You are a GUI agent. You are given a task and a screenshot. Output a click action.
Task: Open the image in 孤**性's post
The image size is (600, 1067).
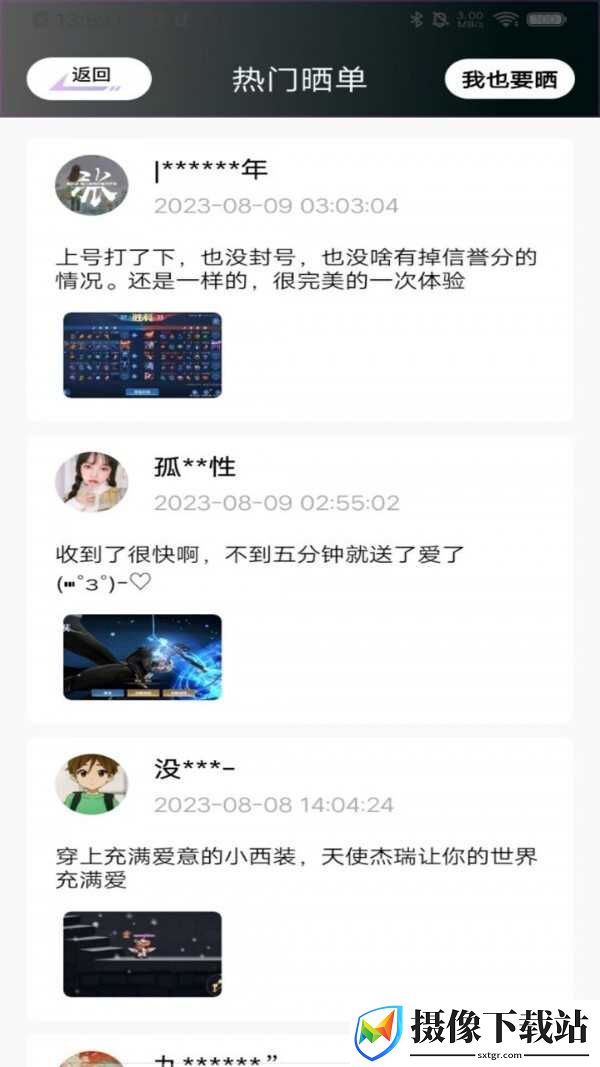coord(142,657)
